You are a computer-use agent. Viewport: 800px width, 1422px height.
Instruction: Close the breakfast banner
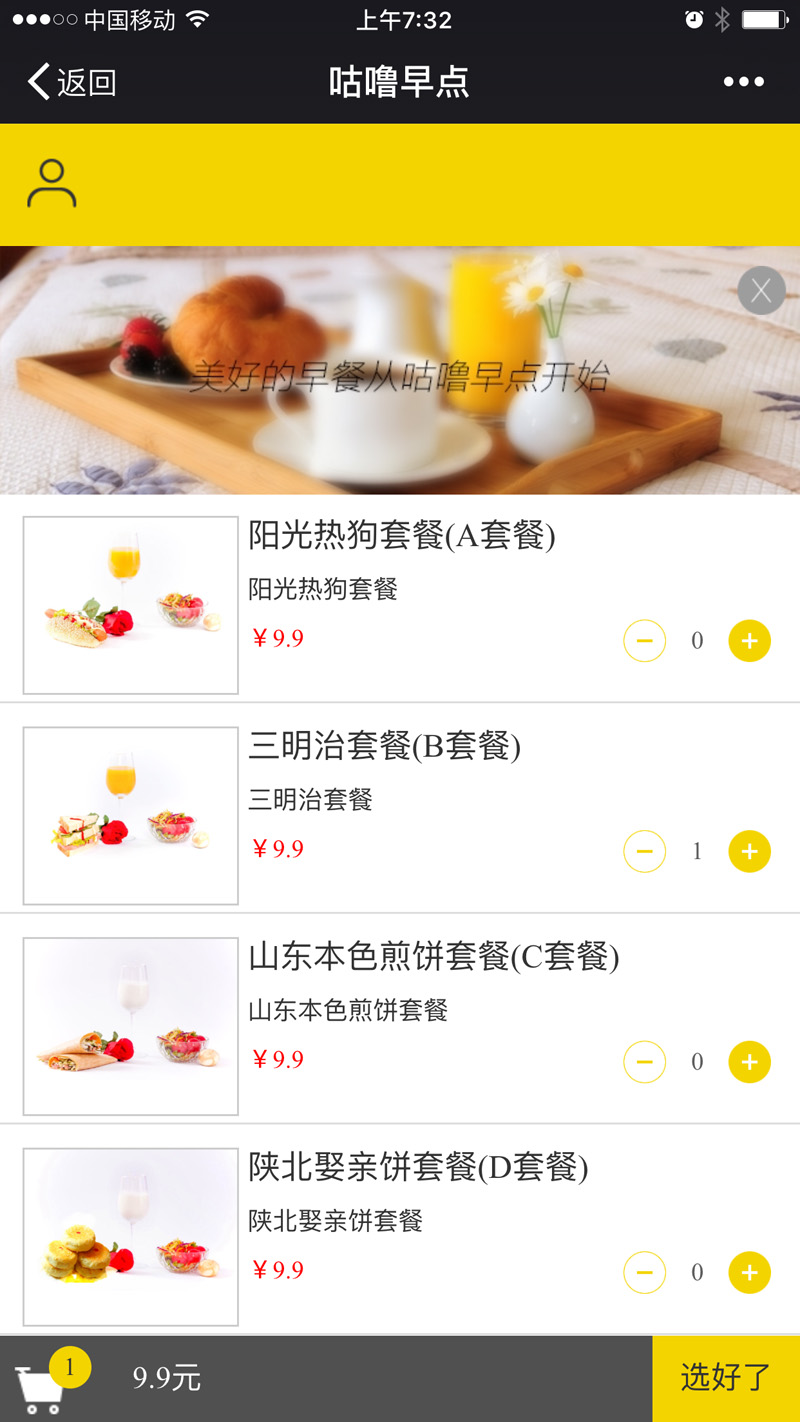[761, 290]
